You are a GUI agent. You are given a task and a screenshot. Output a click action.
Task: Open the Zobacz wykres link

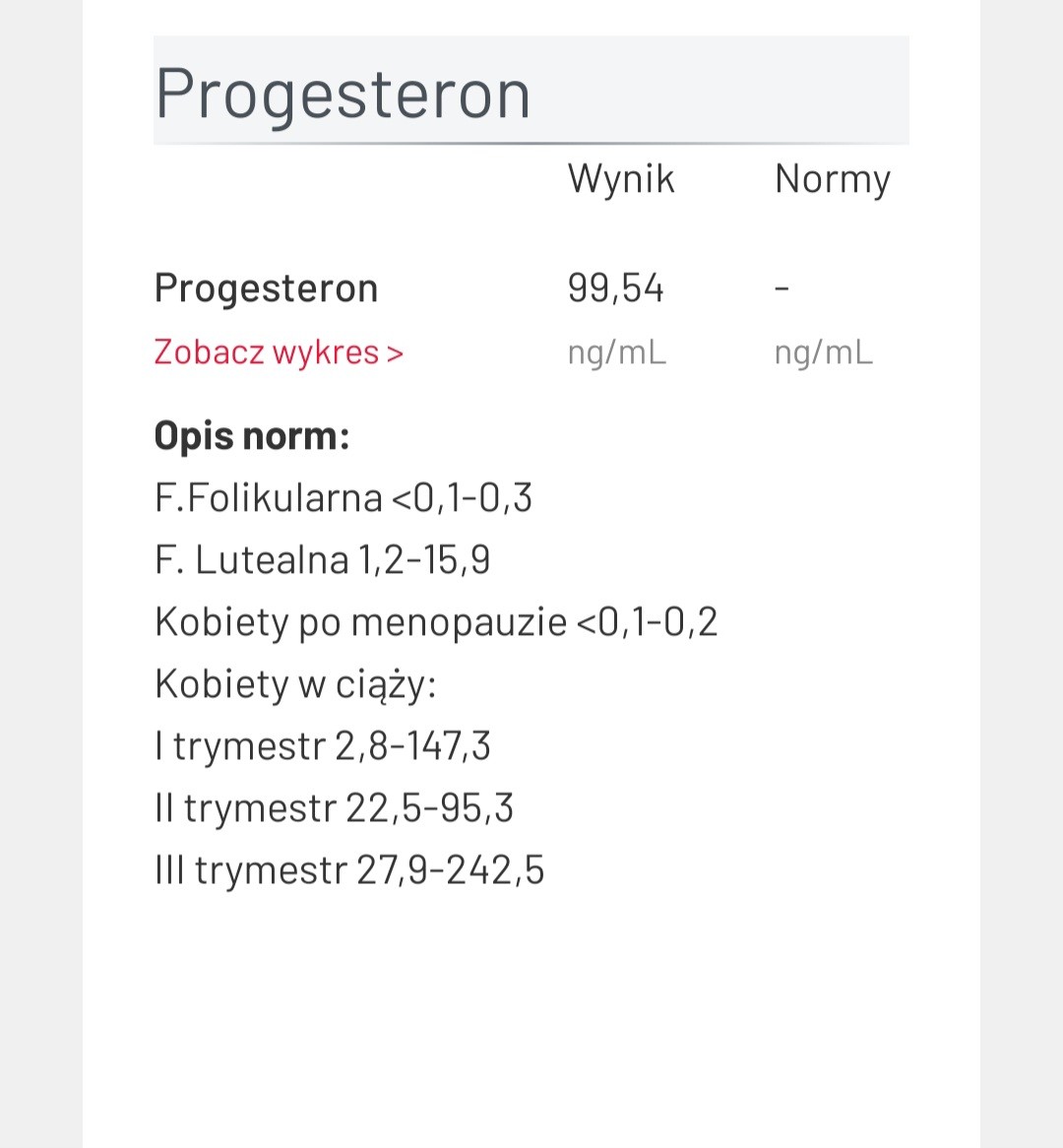coord(279,352)
